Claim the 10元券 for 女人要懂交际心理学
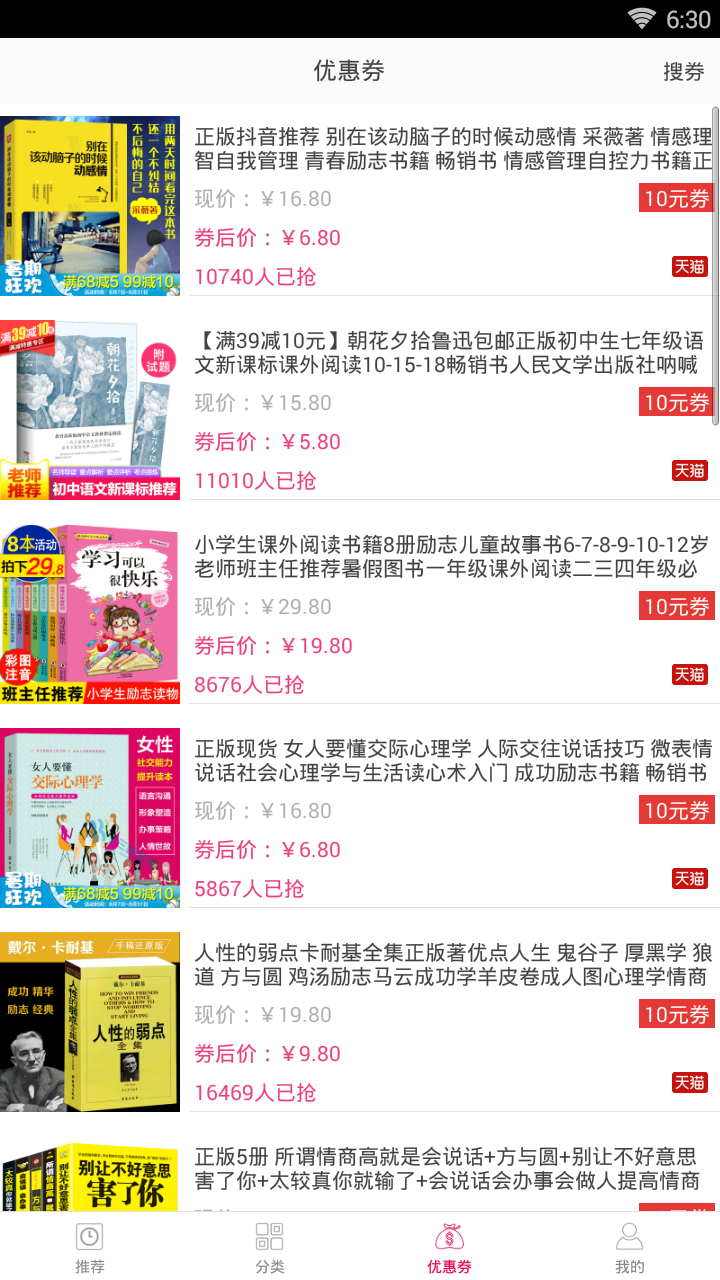Image resolution: width=720 pixels, height=1280 pixels. (677, 810)
